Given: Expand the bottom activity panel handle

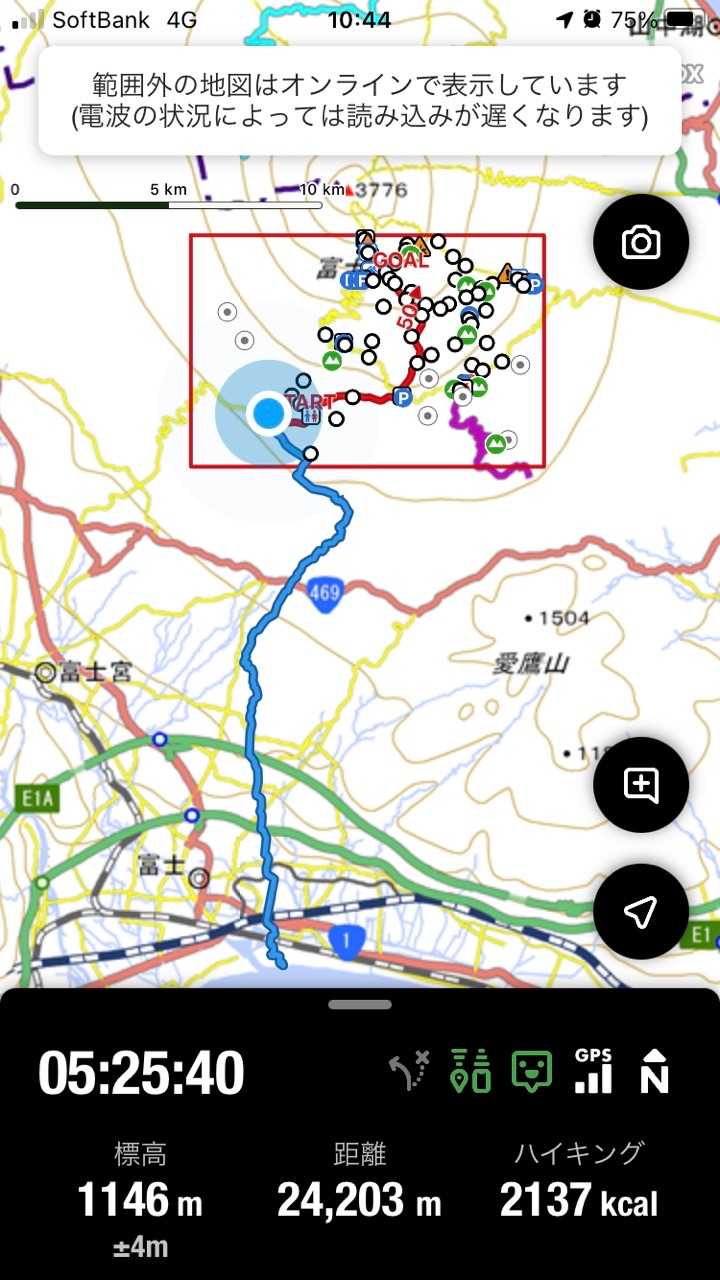Looking at the screenshot, I should coord(360,1004).
